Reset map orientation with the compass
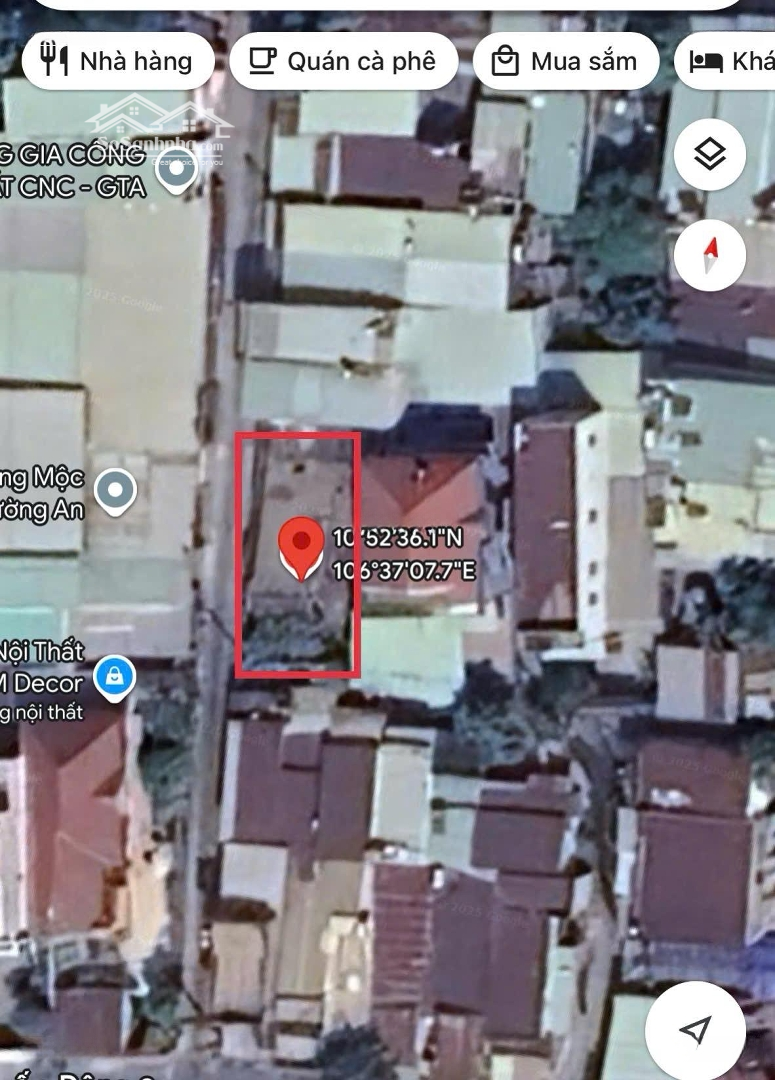 tap(709, 256)
